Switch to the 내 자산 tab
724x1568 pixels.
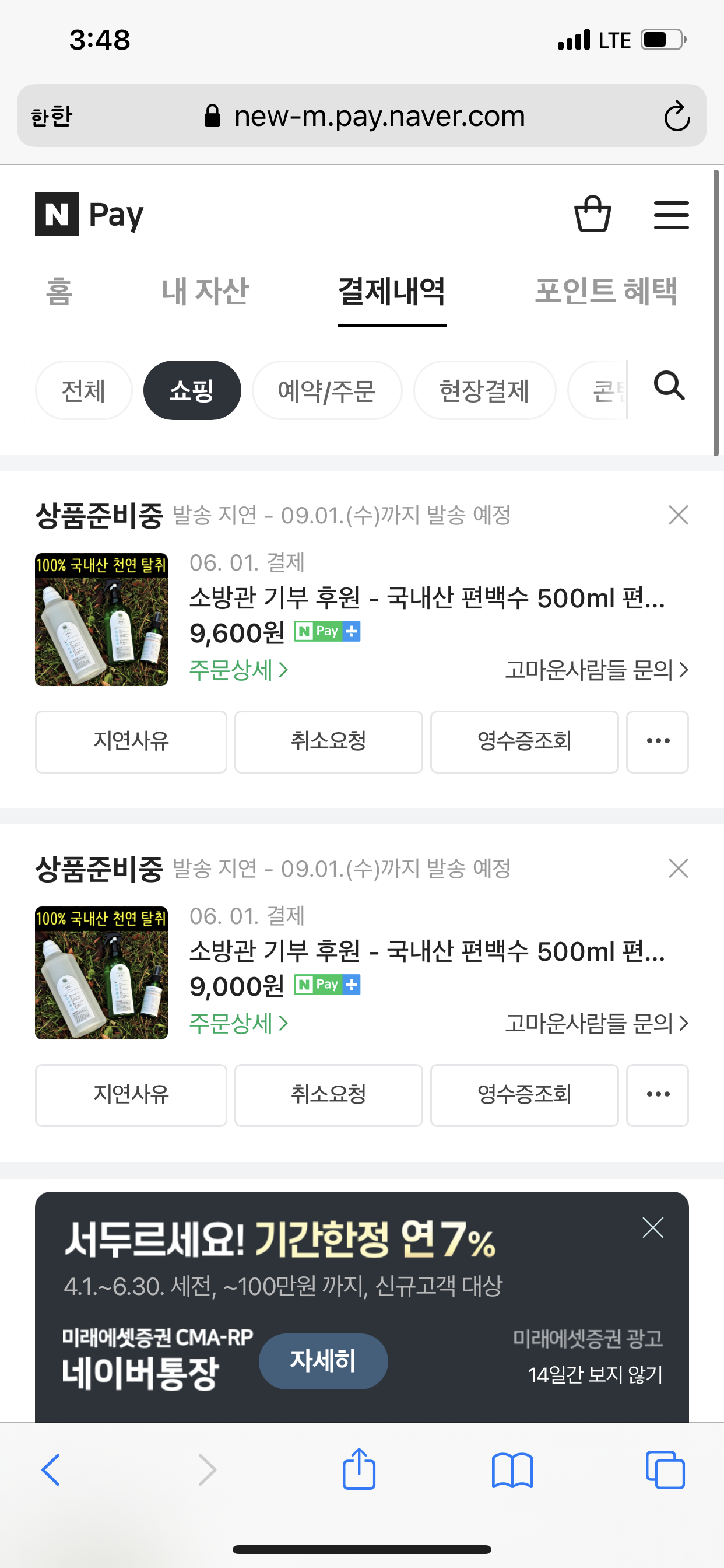205,291
